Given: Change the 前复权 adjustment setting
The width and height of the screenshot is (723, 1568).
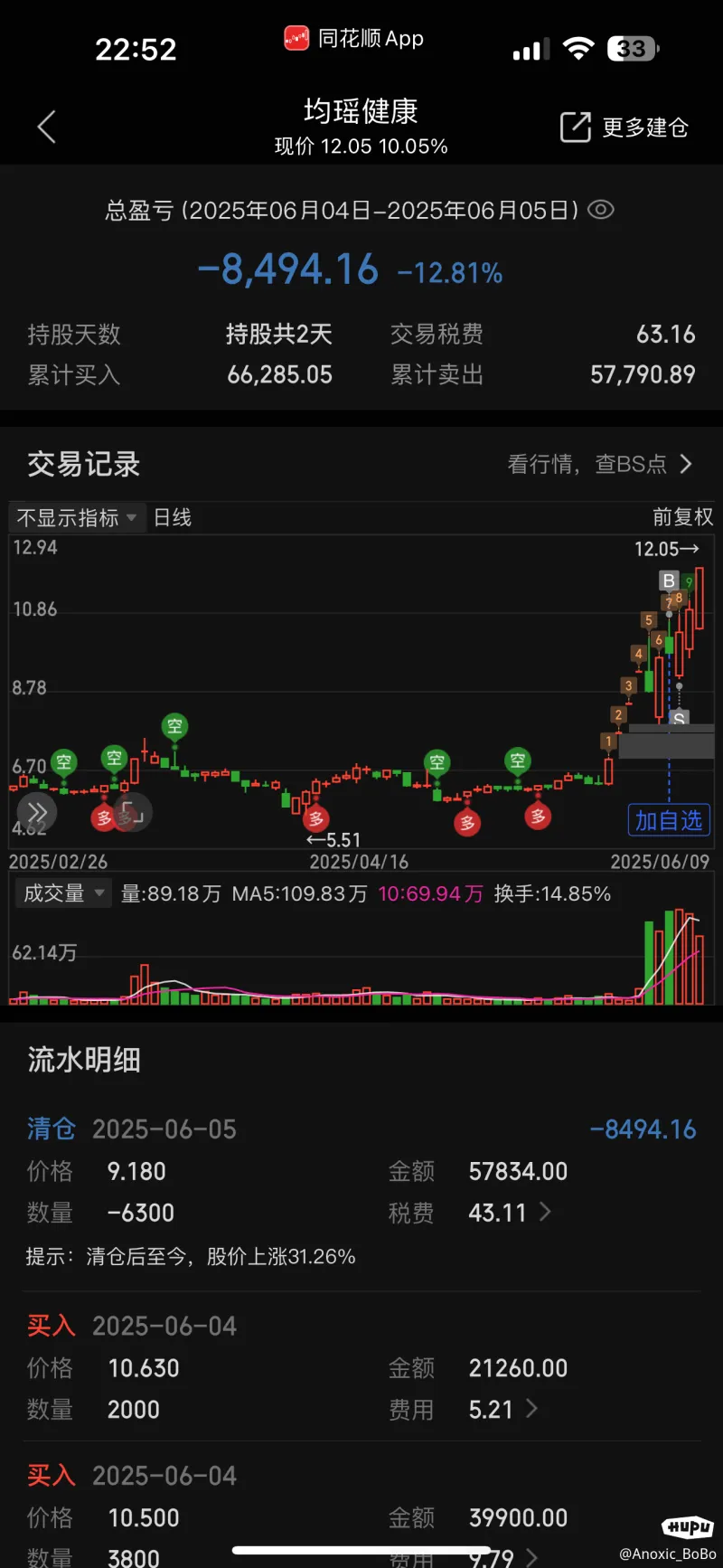Looking at the screenshot, I should point(682,517).
